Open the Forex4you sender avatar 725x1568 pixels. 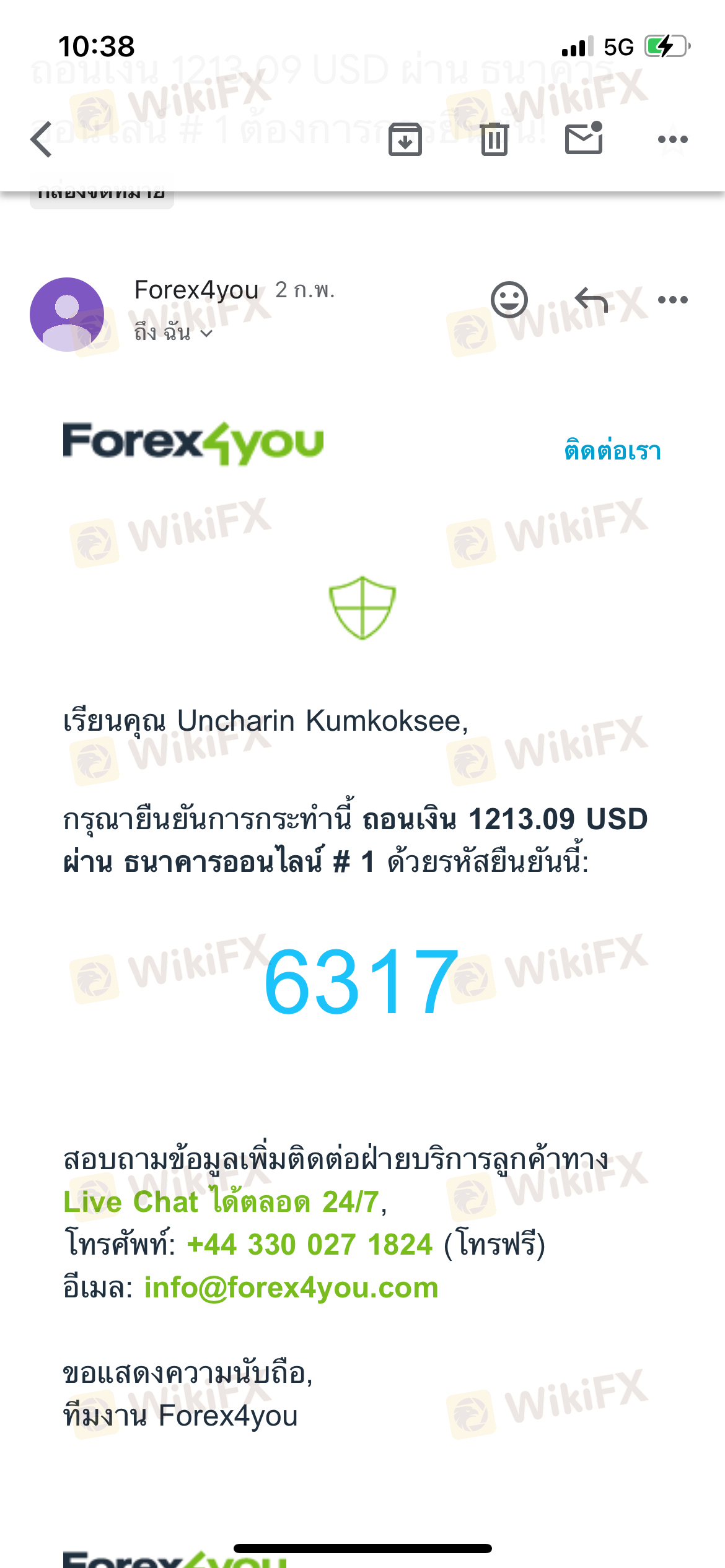click(67, 315)
